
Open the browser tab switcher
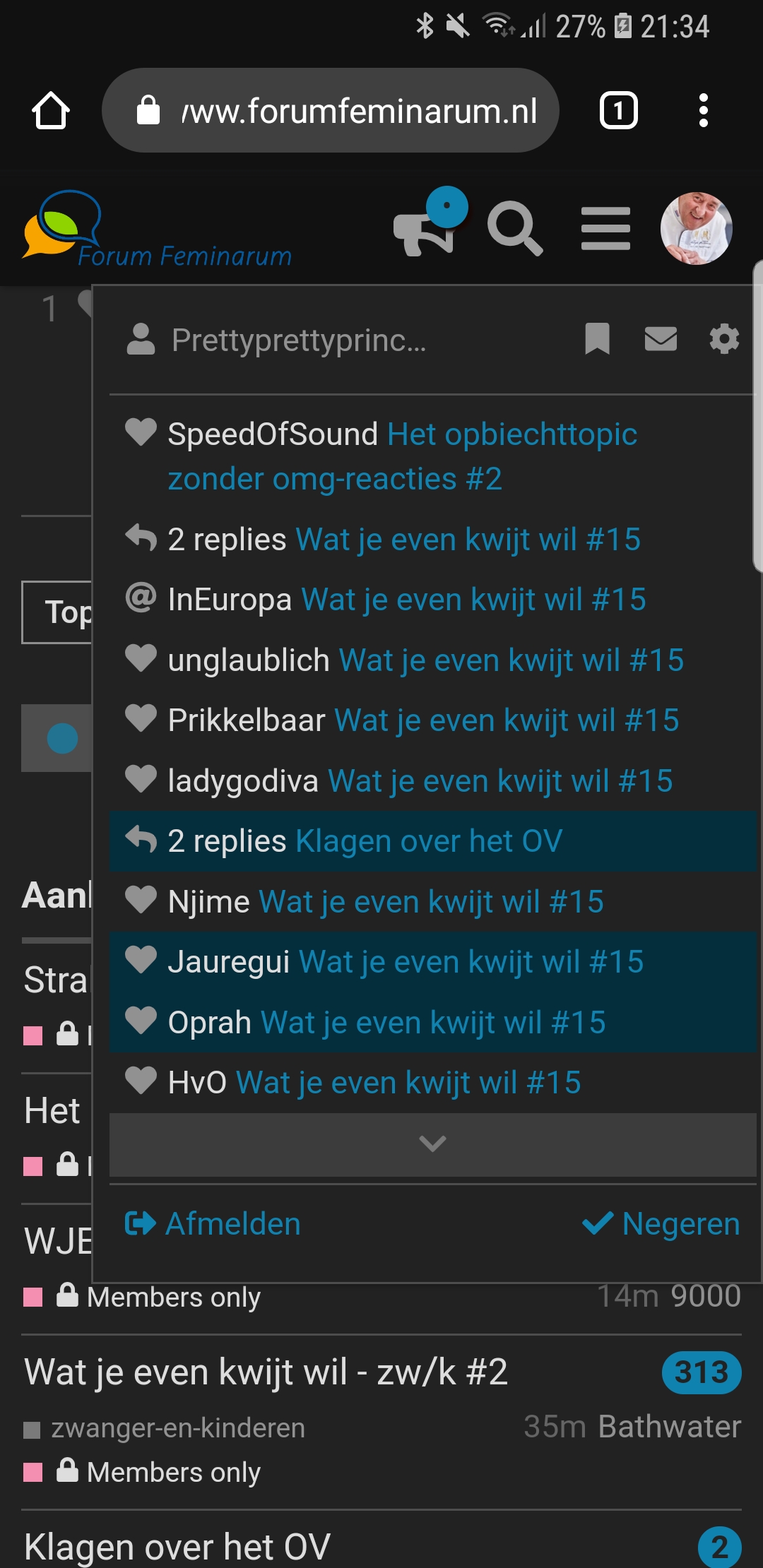[x=619, y=111]
